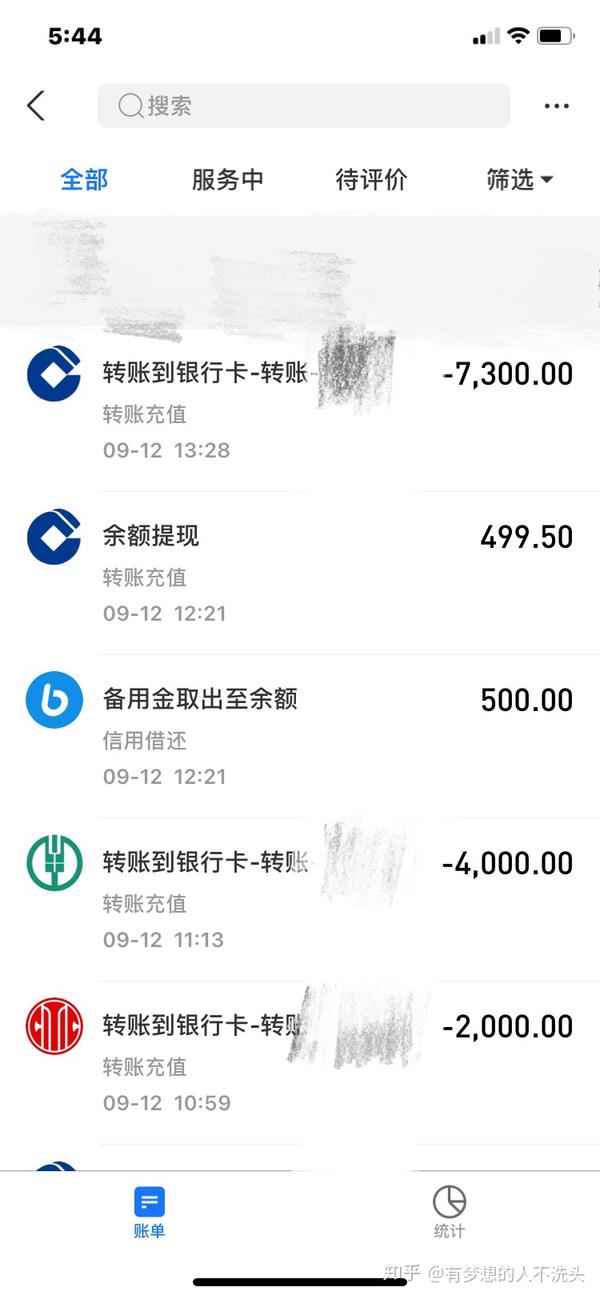
Task: Open the three-dot overflow menu
Action: (556, 106)
